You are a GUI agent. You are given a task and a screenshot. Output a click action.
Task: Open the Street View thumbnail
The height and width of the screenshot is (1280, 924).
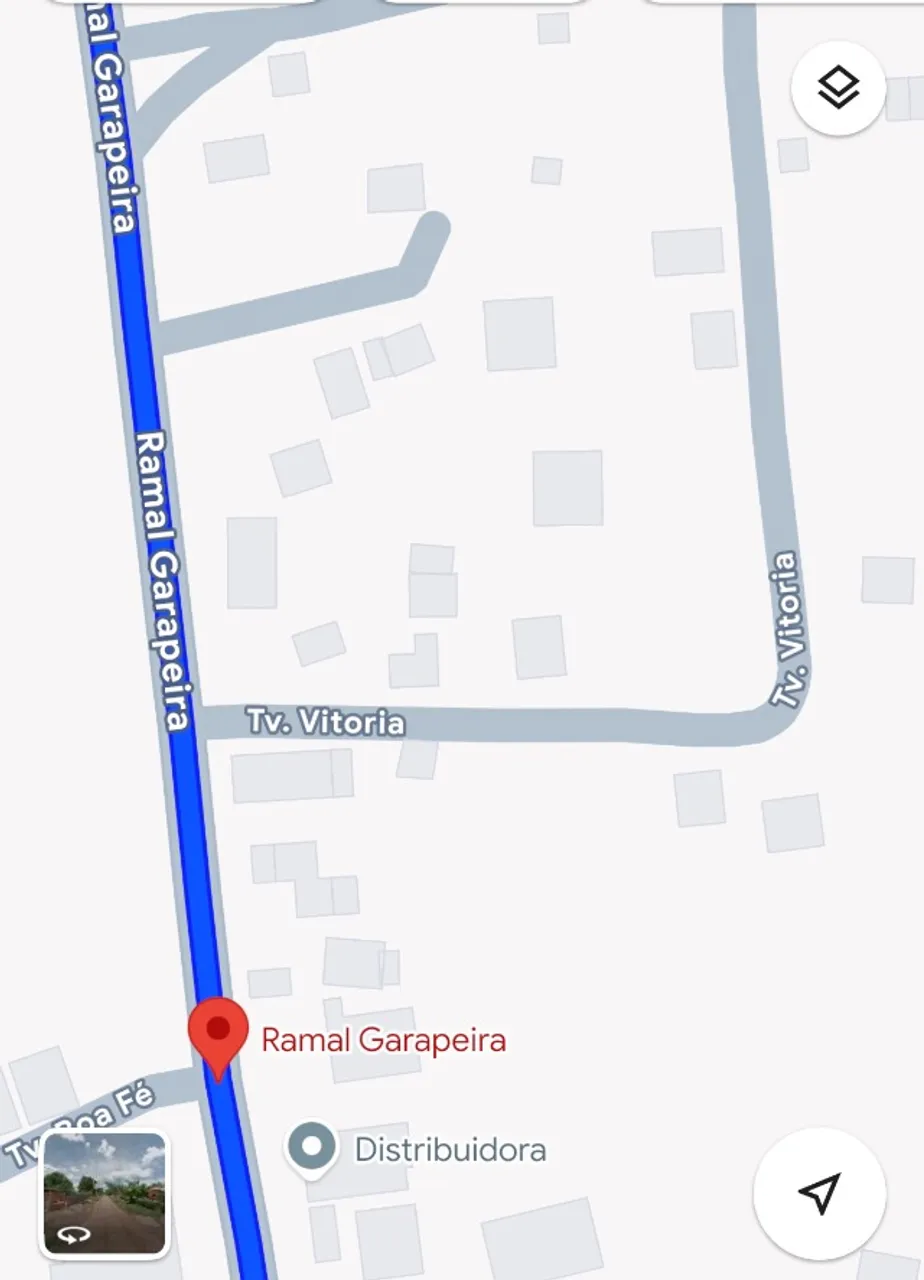[104, 1194]
